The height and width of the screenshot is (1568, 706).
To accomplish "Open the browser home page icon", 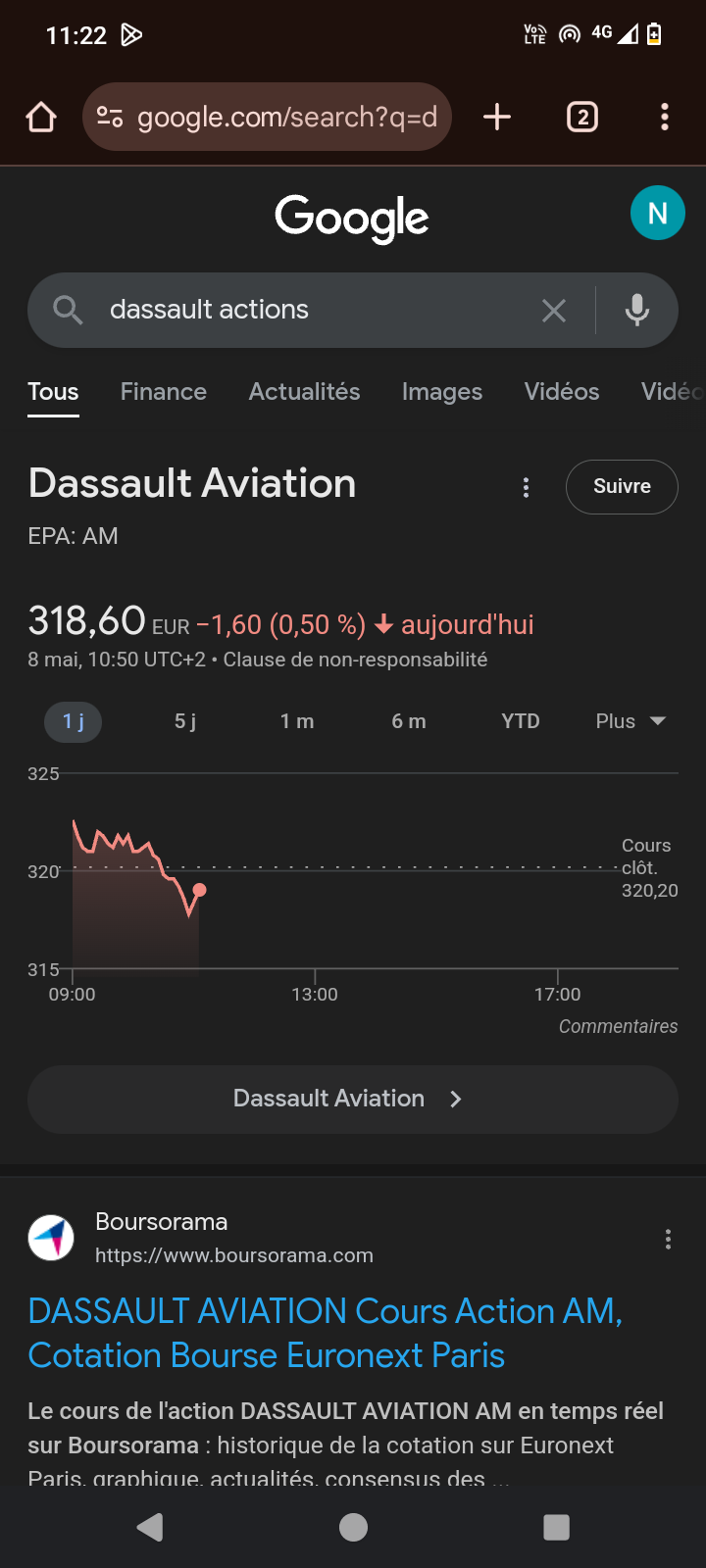I will [x=41, y=118].
